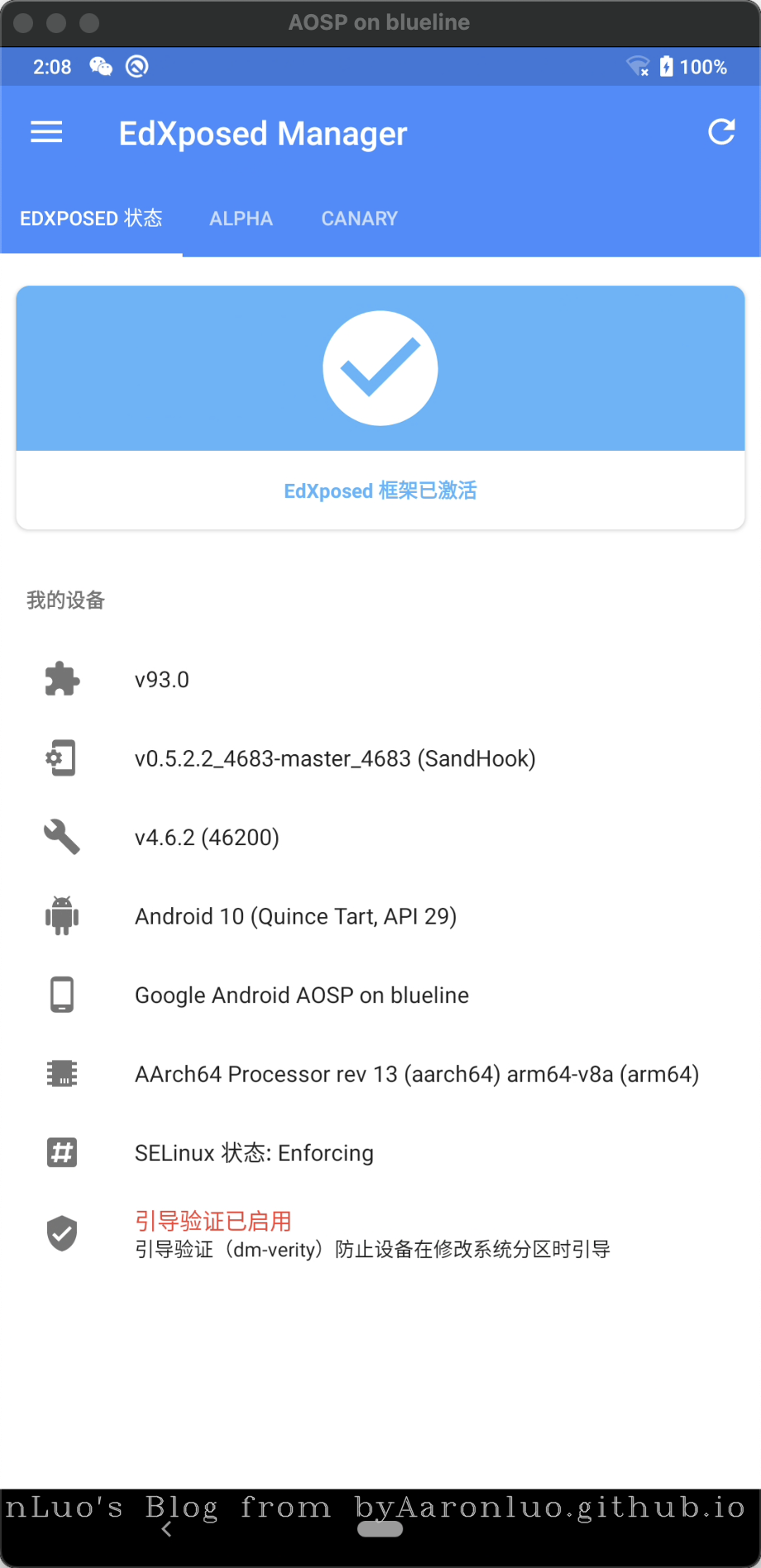Switch to the CANARY tab
Image resolution: width=761 pixels, height=1568 pixels.
coord(359,218)
